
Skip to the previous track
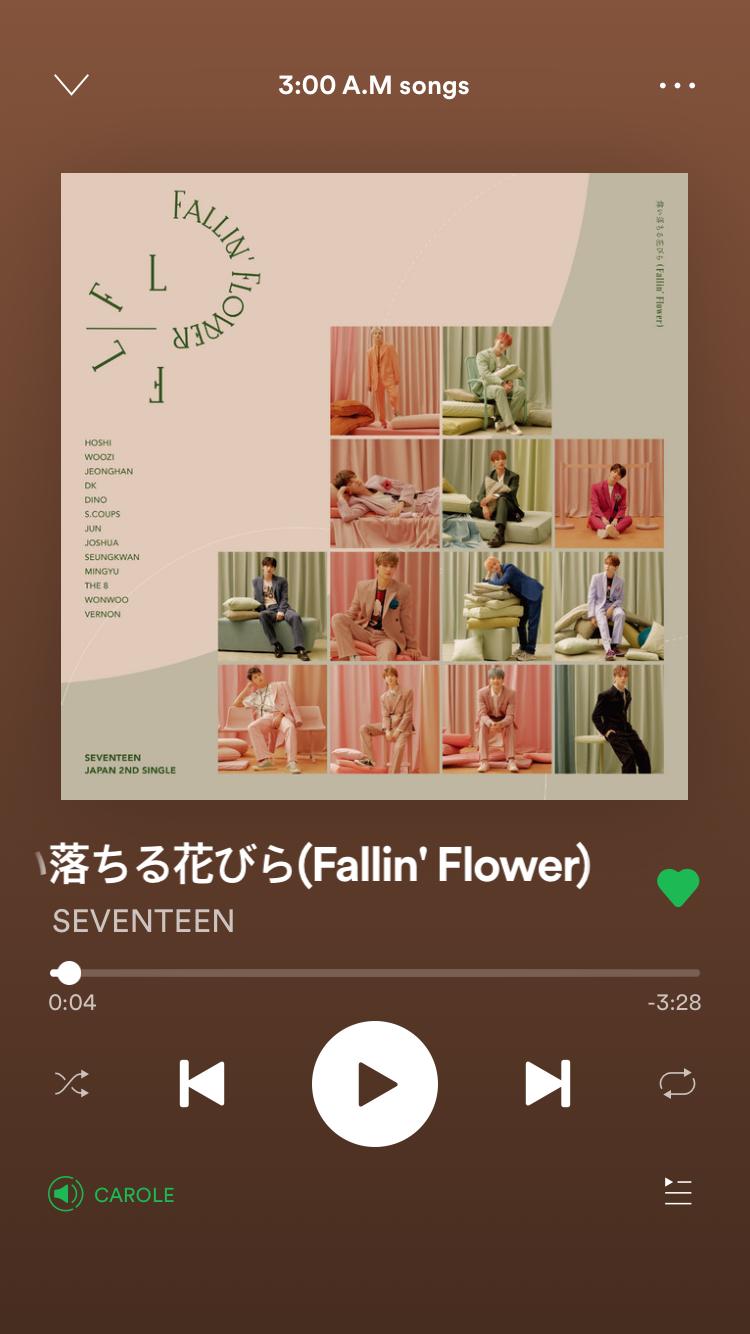click(202, 1084)
